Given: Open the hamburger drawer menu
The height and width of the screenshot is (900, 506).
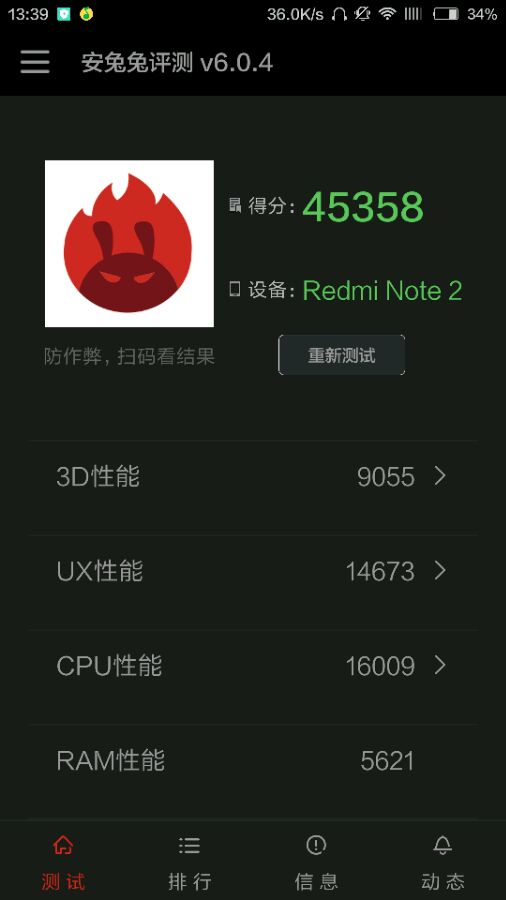Looking at the screenshot, I should (x=35, y=61).
